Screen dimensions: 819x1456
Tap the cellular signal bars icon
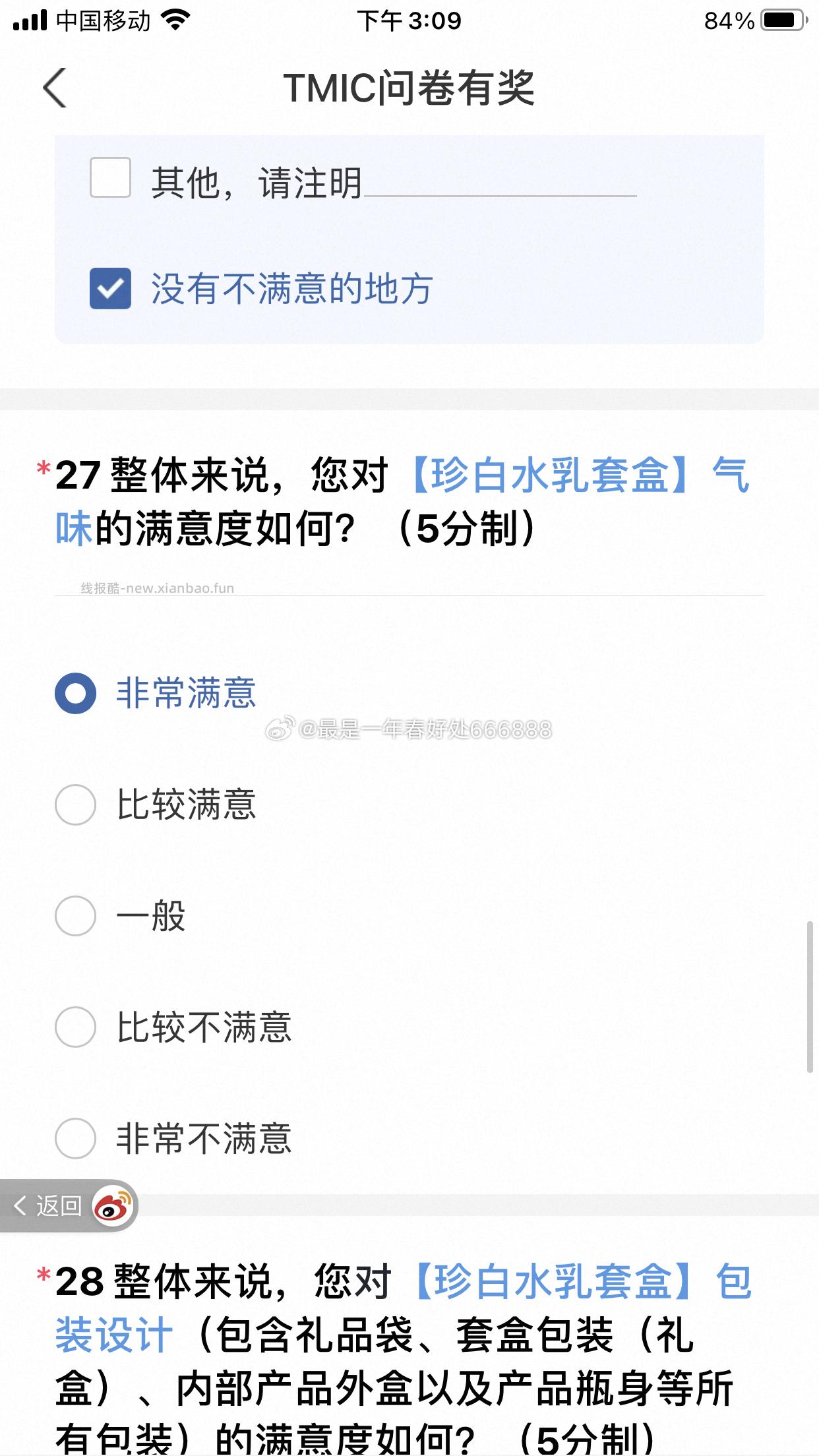point(29,20)
